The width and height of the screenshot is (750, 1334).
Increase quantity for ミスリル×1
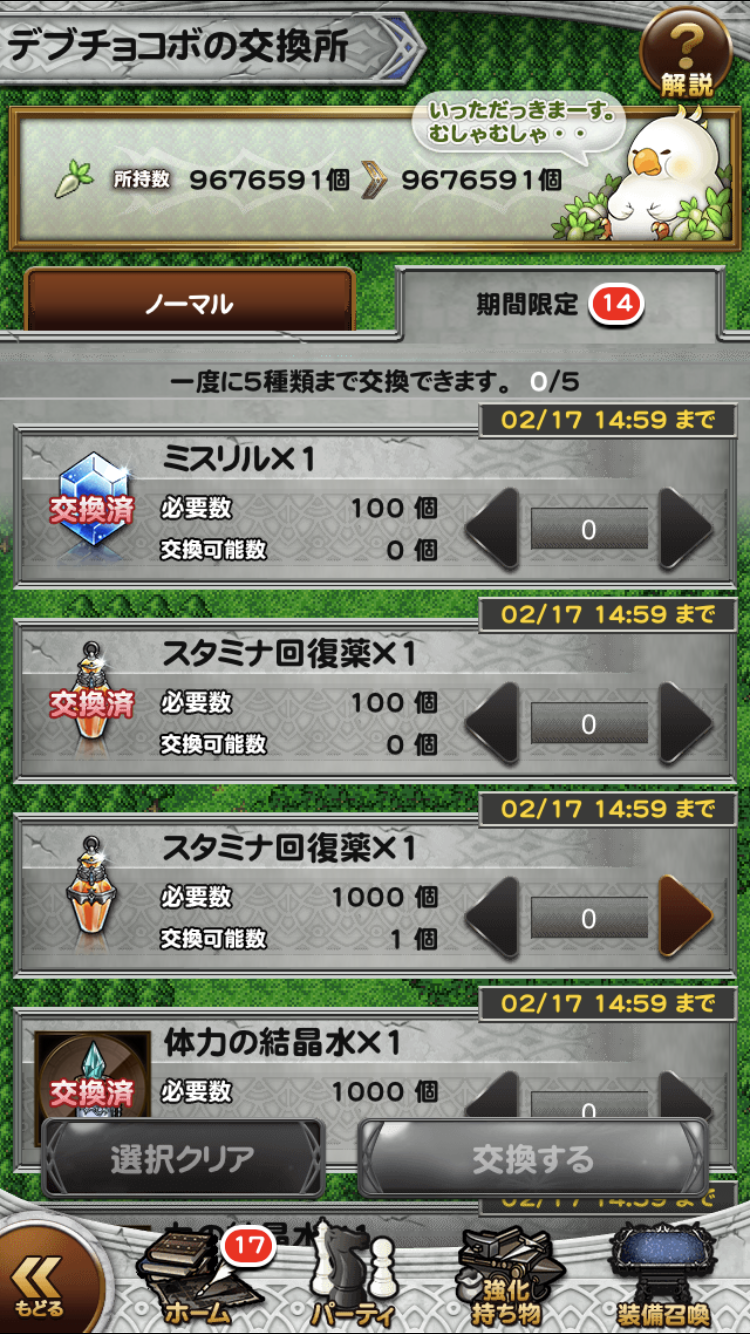685,529
